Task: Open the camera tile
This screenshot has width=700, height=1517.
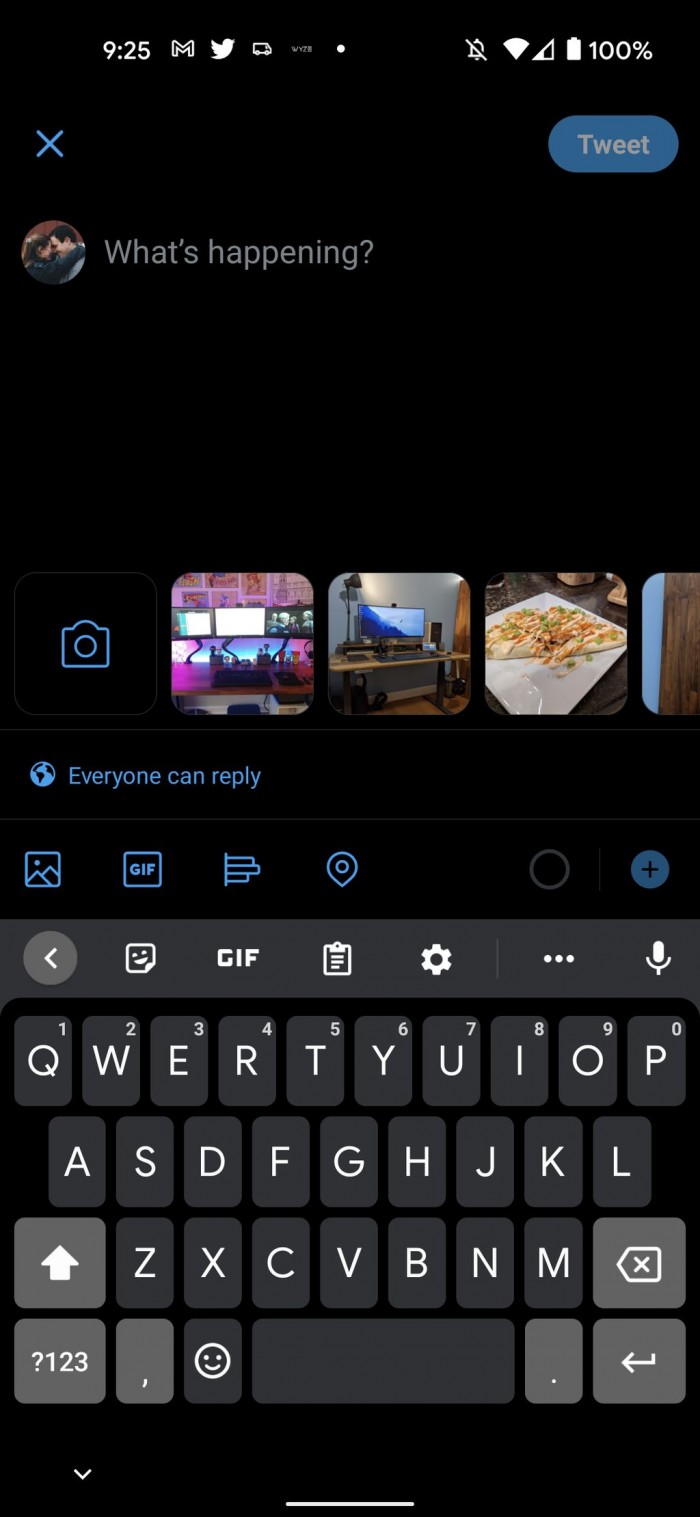Action: click(86, 644)
